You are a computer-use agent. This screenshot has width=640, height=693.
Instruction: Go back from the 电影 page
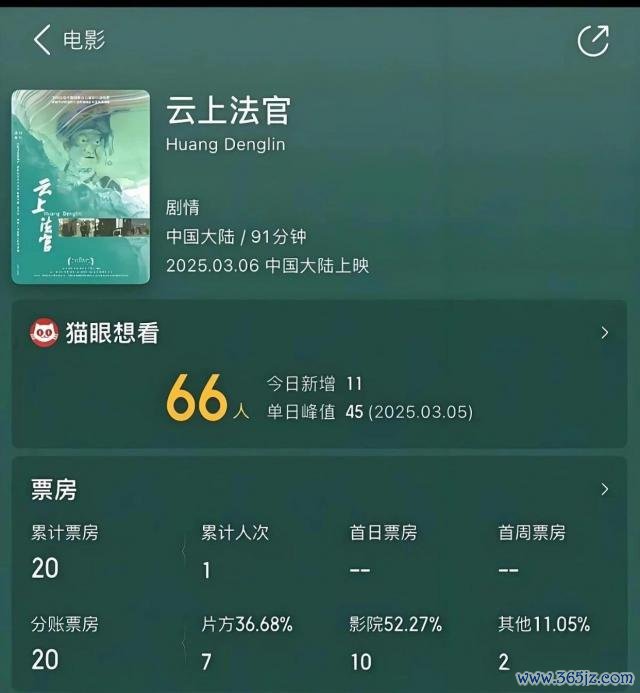coord(42,40)
